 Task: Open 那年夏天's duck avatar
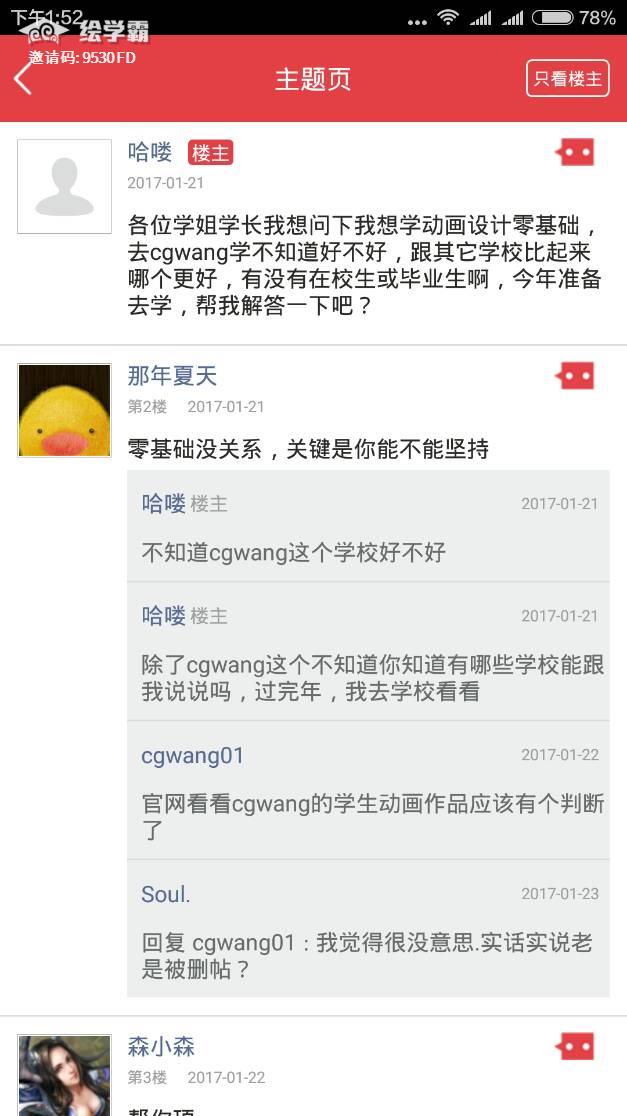tap(64, 410)
